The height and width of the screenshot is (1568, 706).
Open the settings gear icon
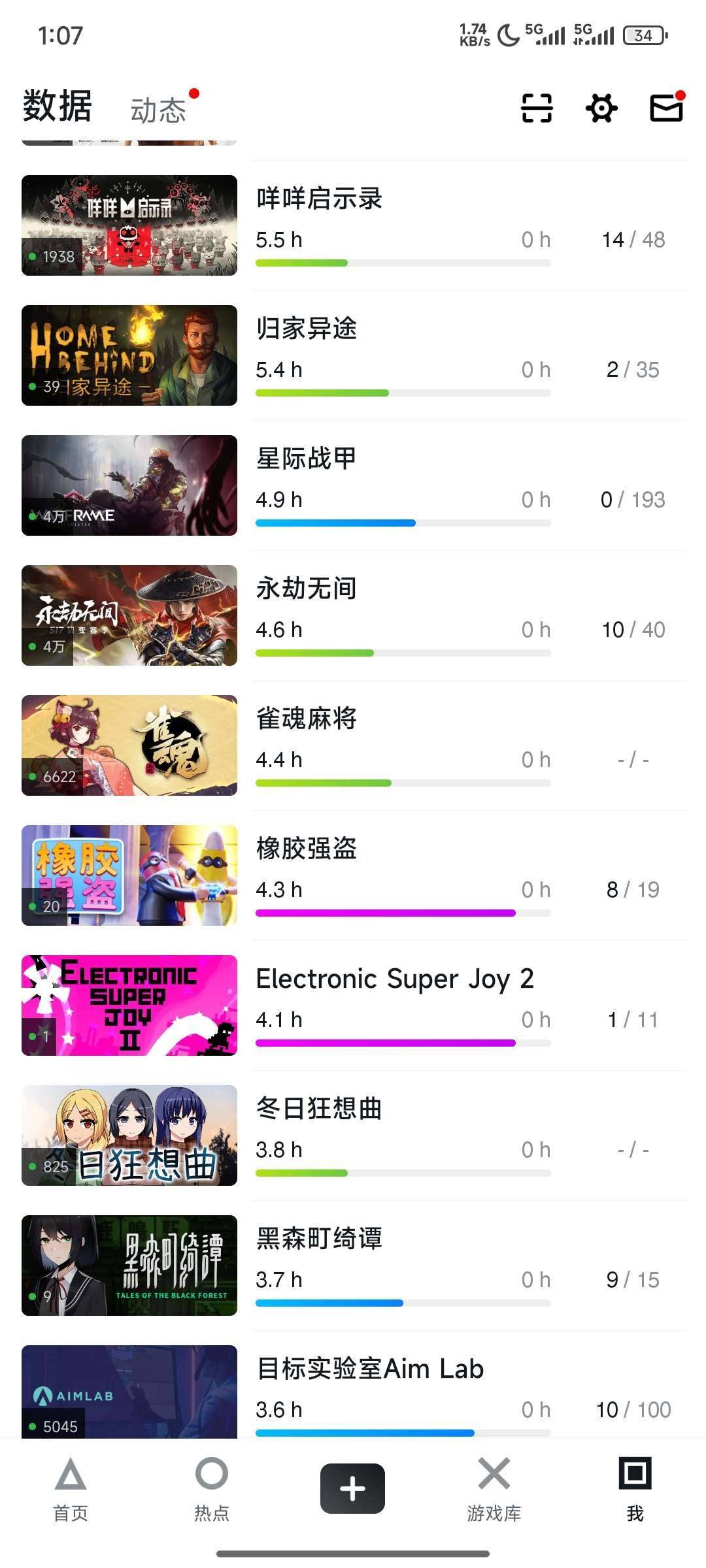(x=601, y=108)
